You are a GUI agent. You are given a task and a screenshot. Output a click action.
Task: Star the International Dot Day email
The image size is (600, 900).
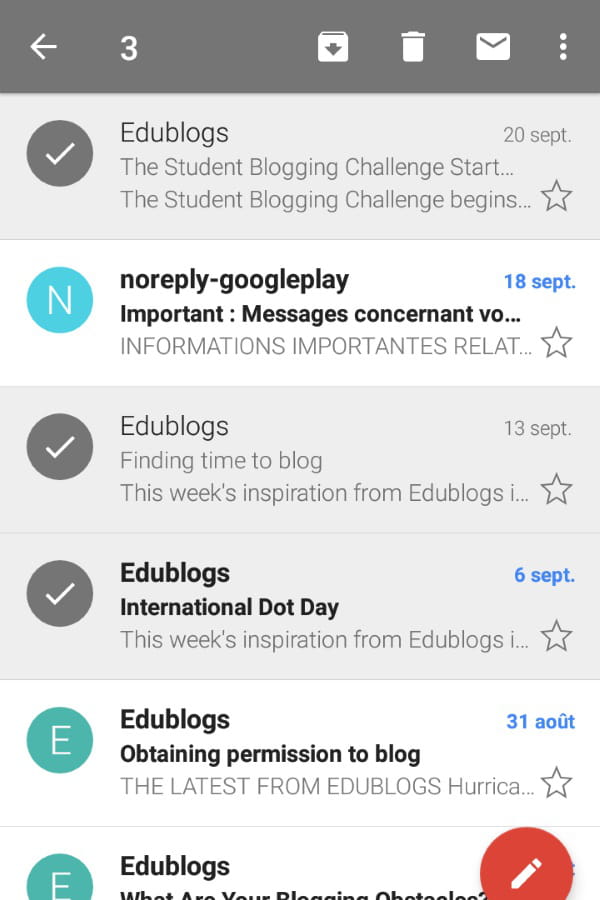(556, 636)
